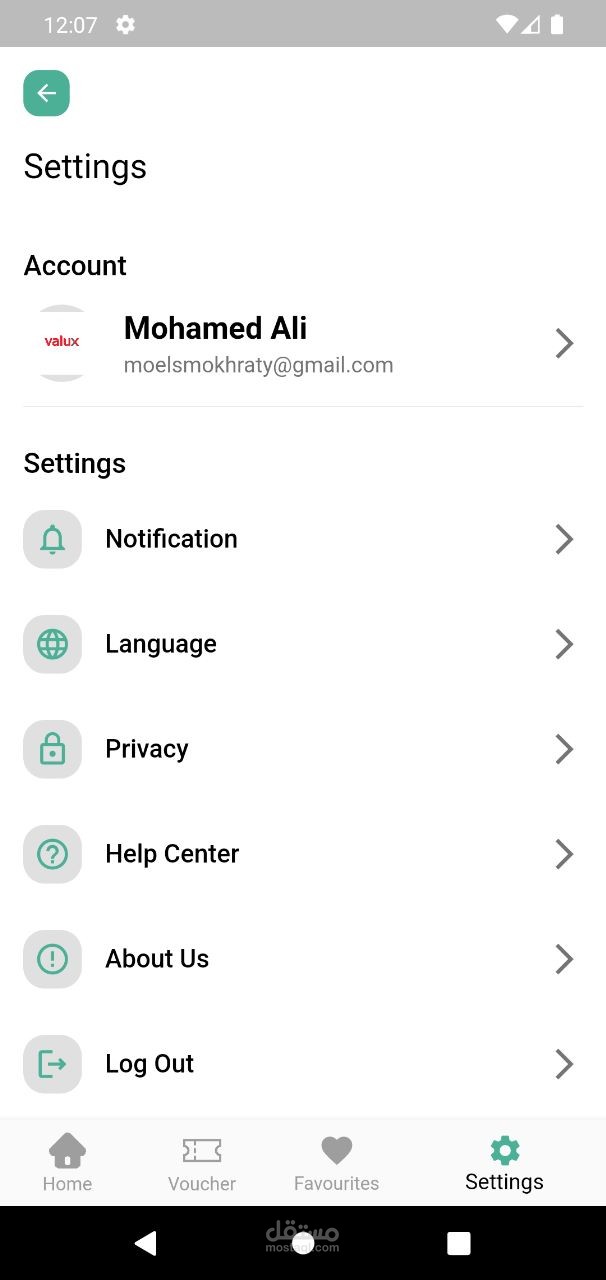Open Notification settings
This screenshot has width=606, height=1280.
tap(300, 539)
